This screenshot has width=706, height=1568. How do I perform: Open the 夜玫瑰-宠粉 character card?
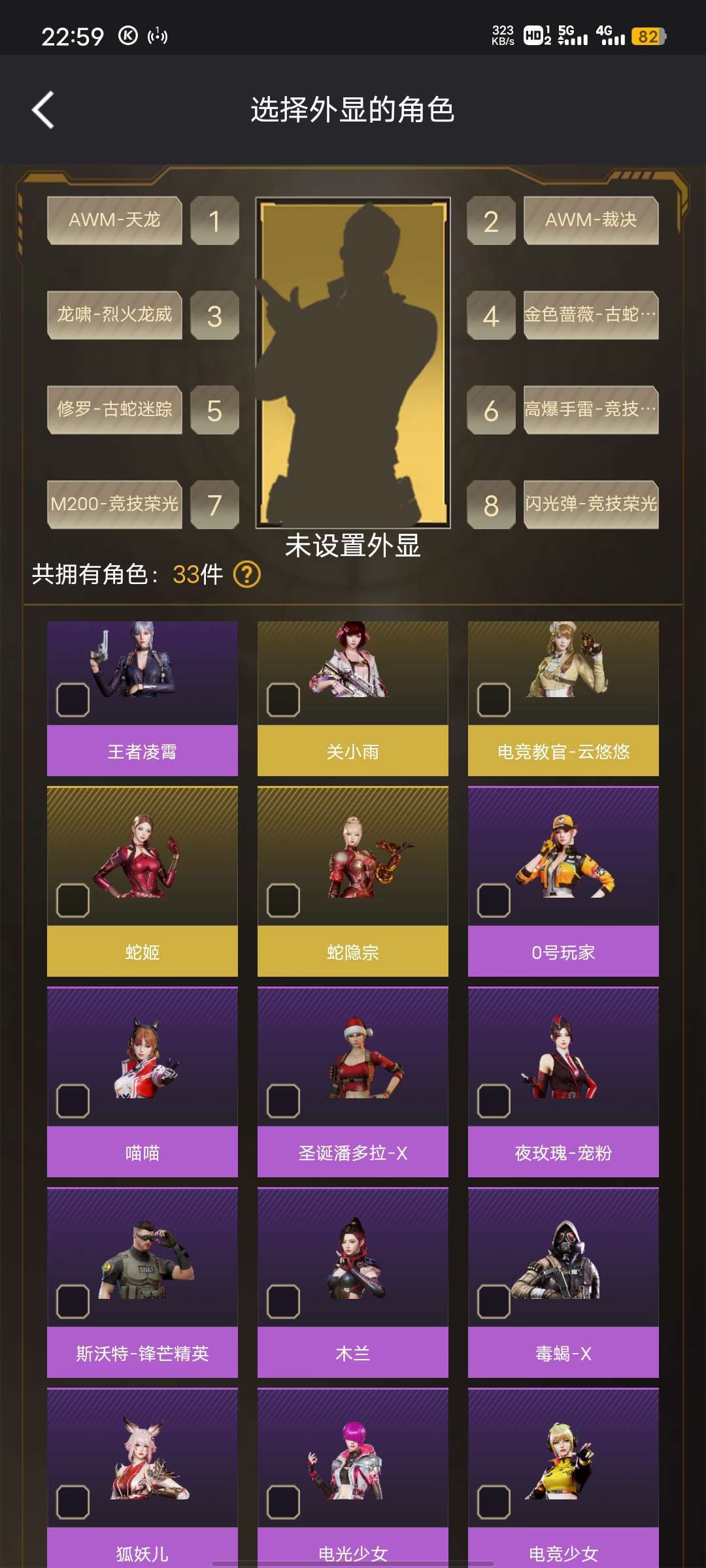[563, 1082]
